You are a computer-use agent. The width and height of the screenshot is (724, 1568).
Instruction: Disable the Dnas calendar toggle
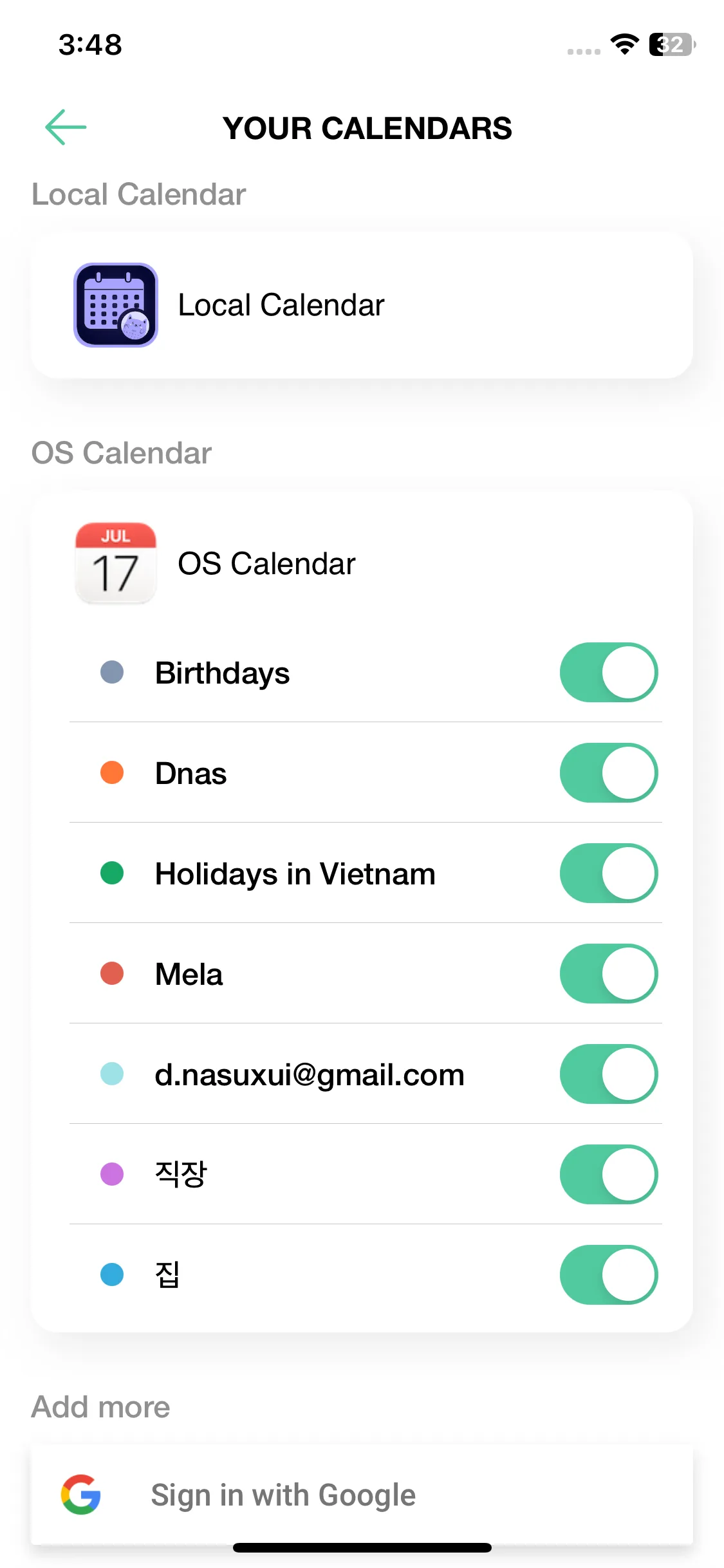coord(608,773)
